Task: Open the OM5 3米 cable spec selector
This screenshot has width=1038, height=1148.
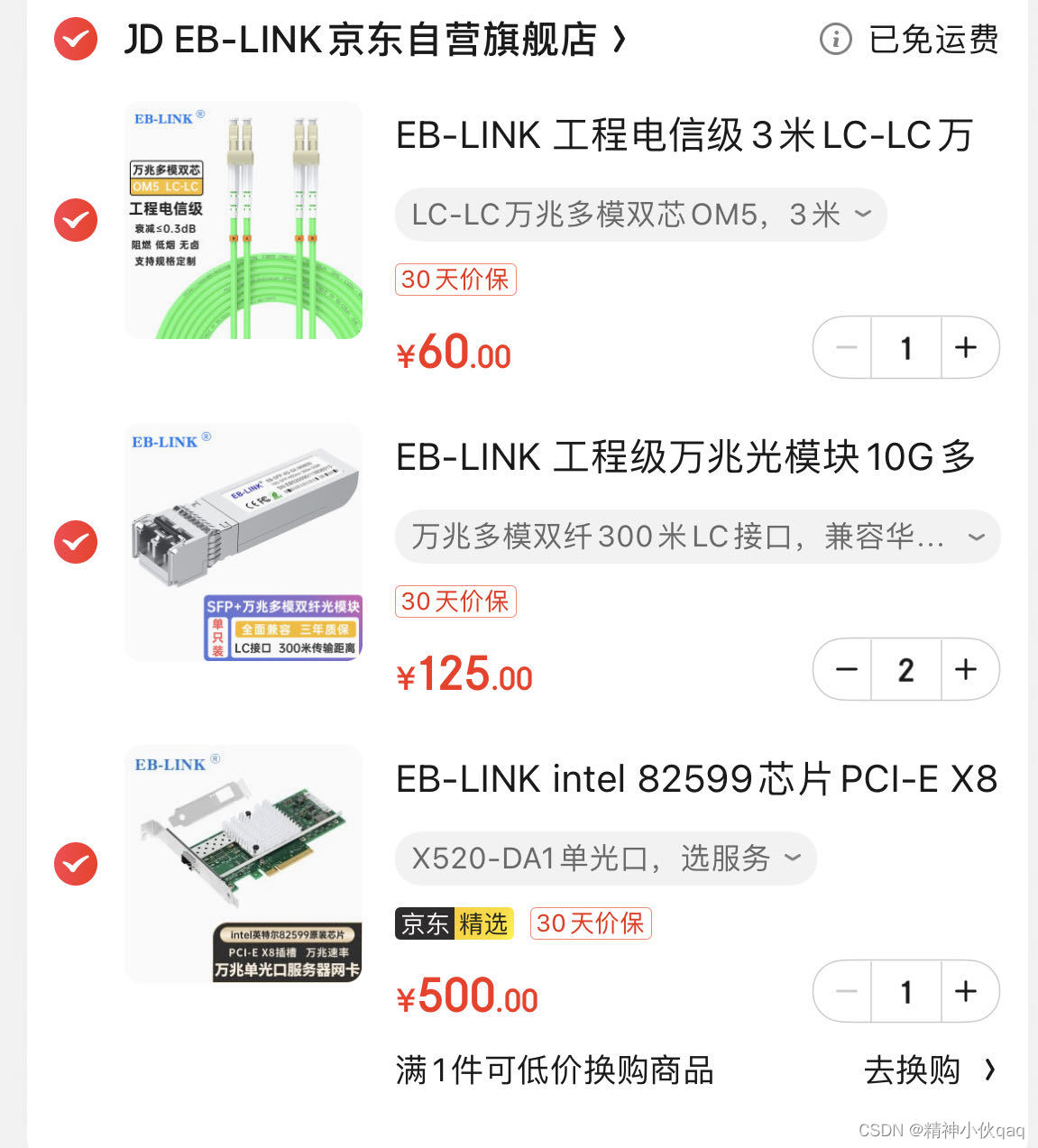Action: click(638, 215)
